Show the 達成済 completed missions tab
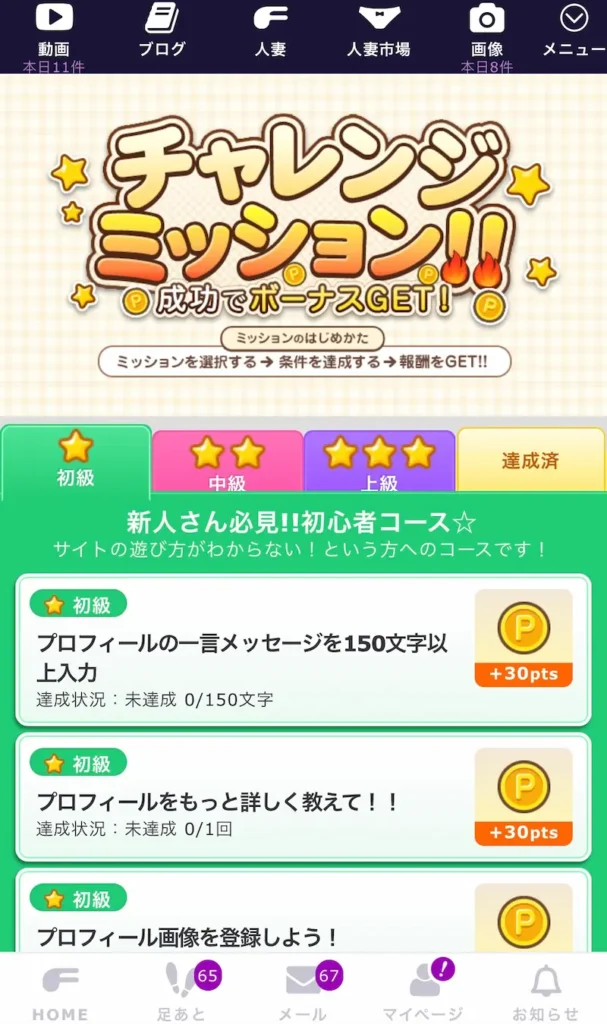607x1024 pixels. pos(531,461)
